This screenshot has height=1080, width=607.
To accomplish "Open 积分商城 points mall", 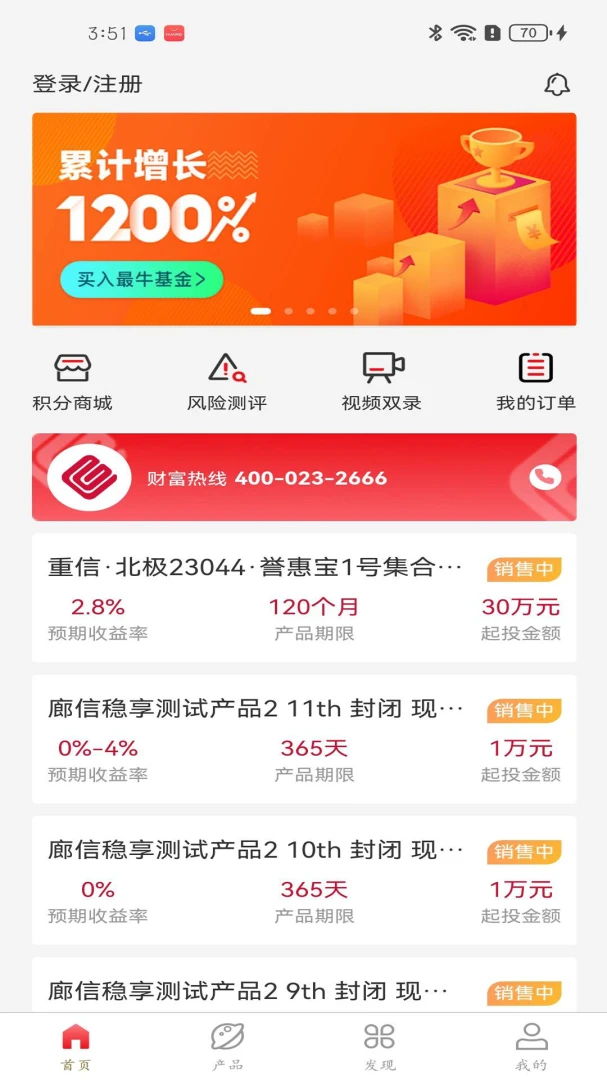I will pos(72,382).
